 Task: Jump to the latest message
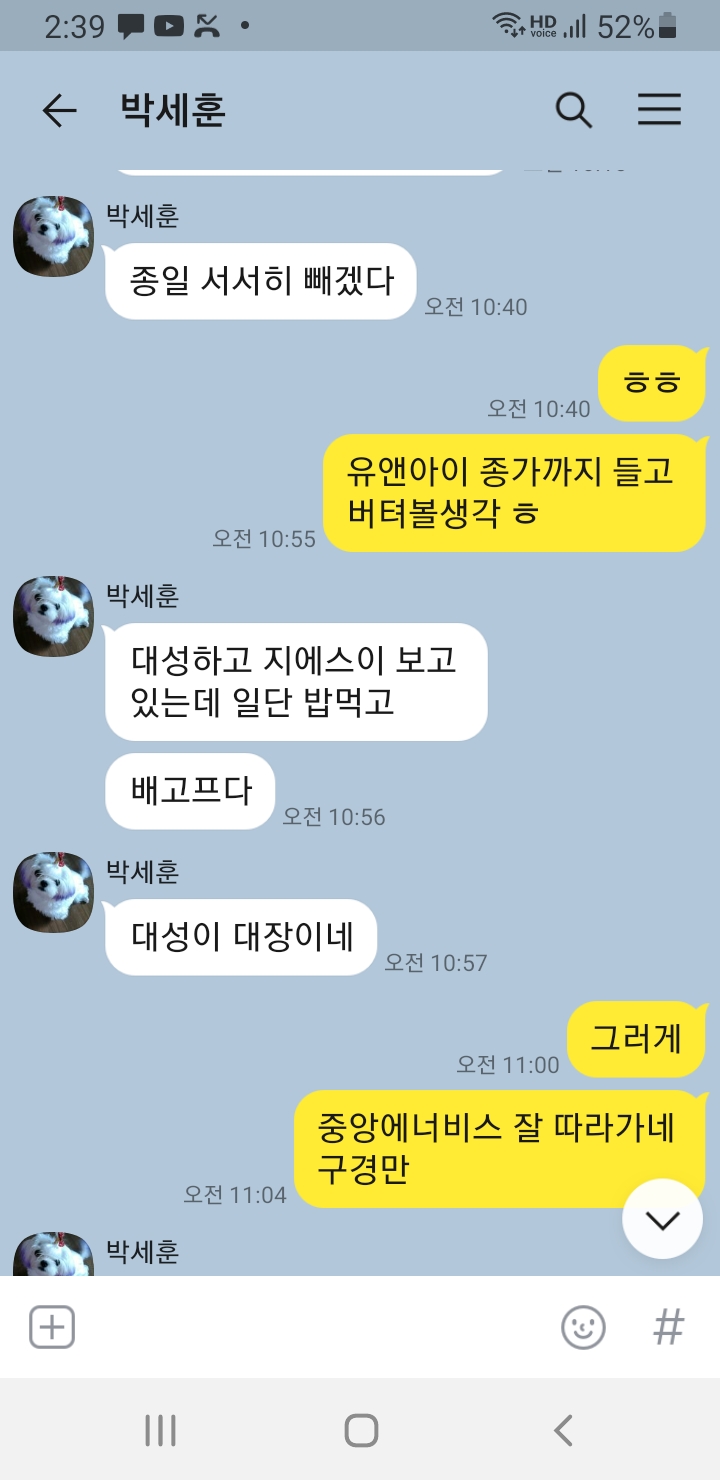[662, 1219]
